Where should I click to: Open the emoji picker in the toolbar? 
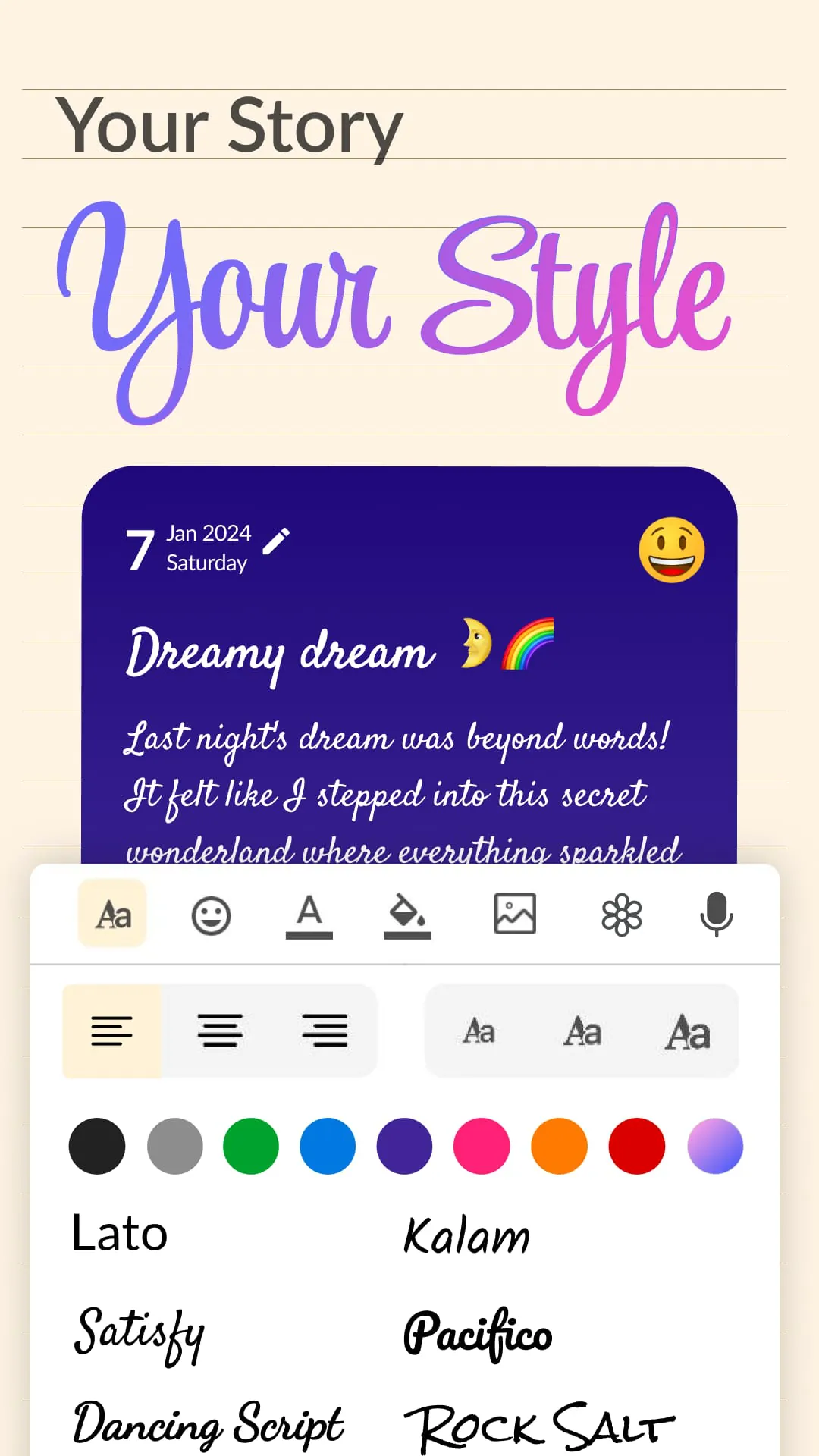211,914
